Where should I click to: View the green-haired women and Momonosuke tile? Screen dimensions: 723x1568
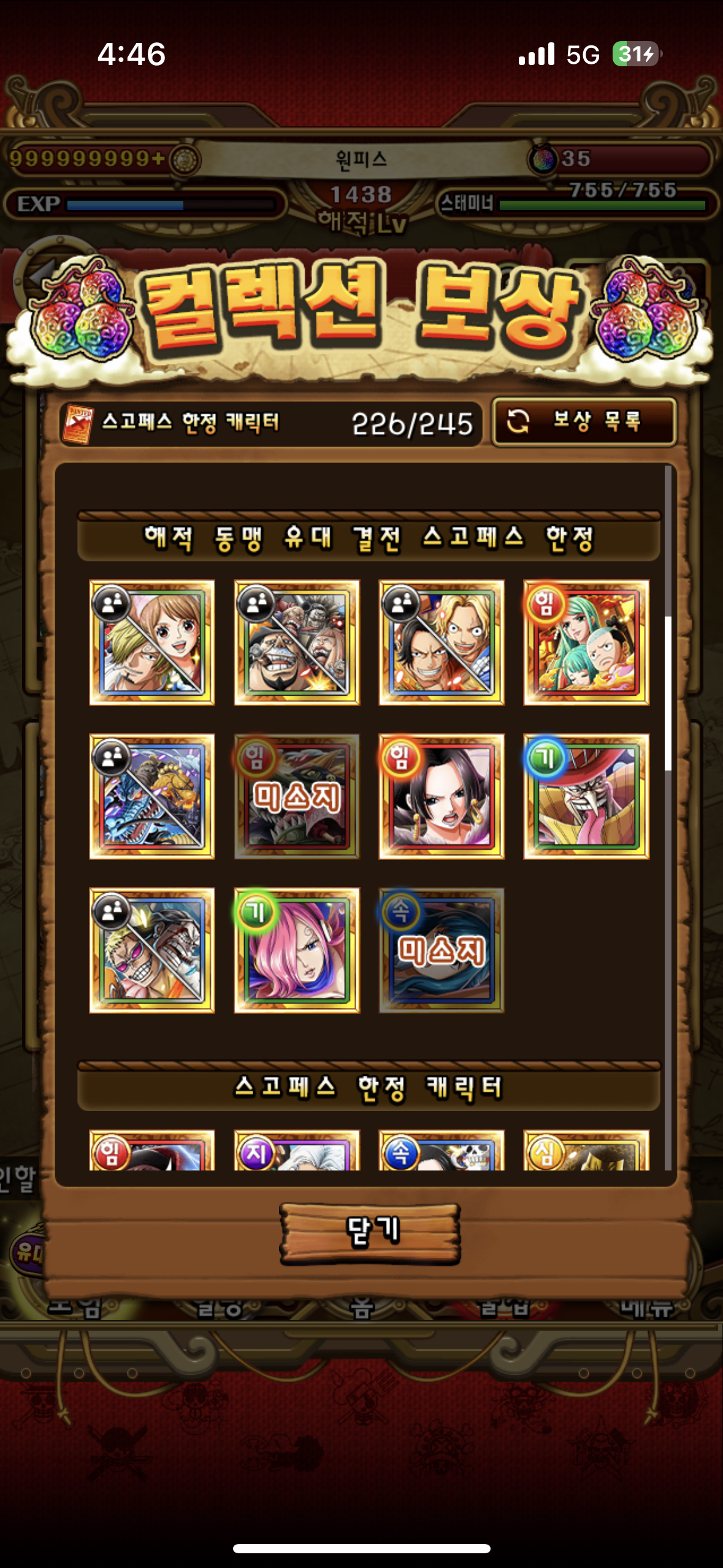coord(586,643)
